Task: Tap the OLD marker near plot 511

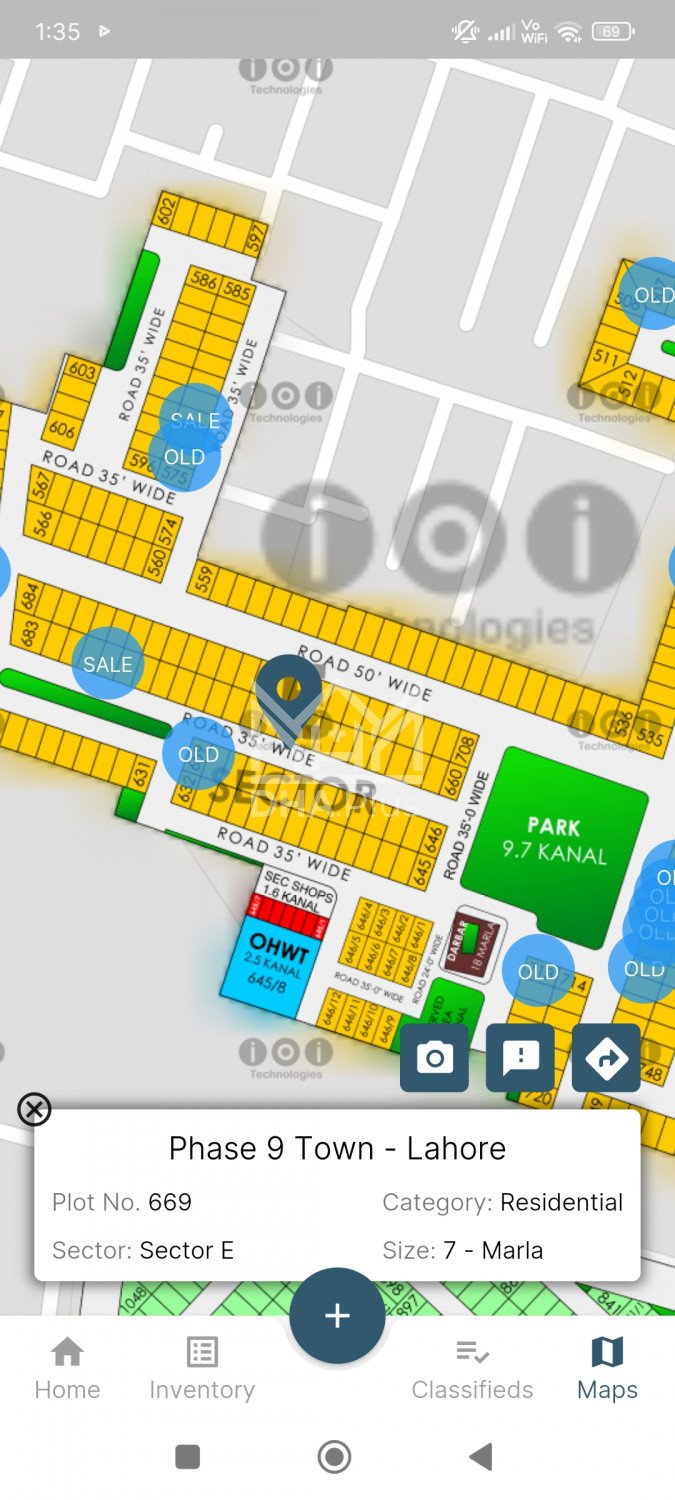Action: click(x=652, y=294)
